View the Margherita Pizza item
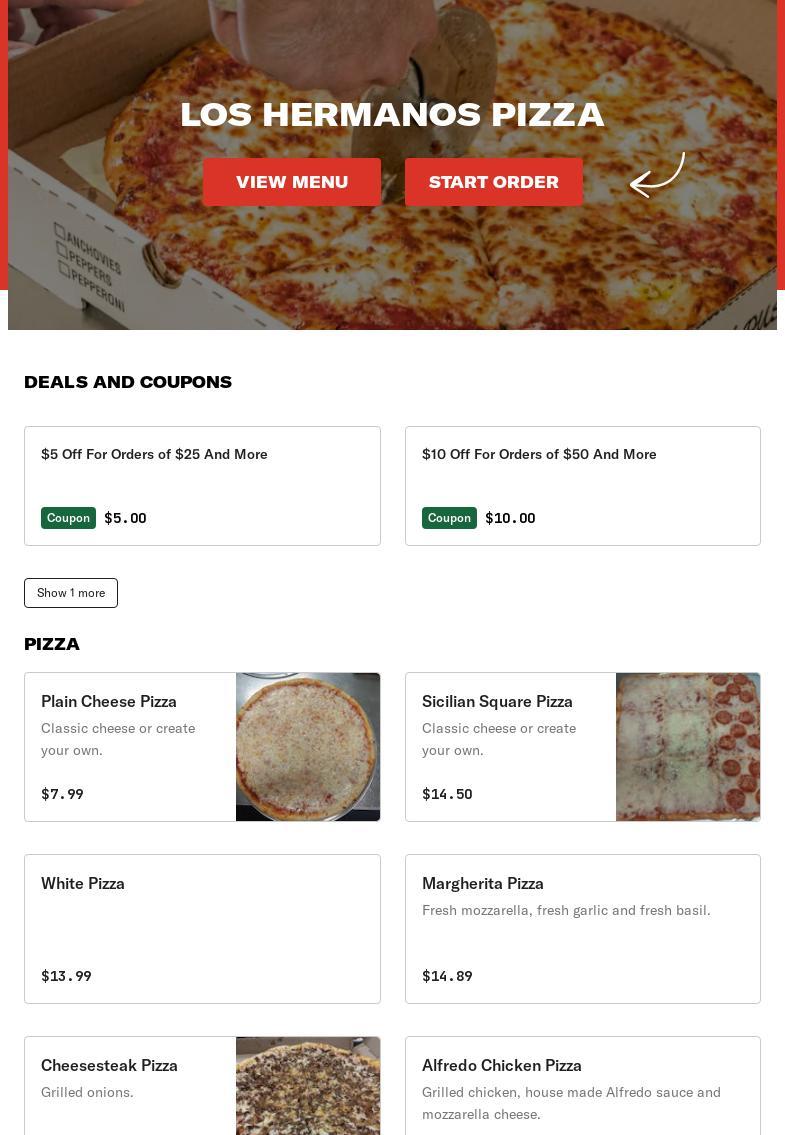The width and height of the screenshot is (785, 1135). pos(582,929)
